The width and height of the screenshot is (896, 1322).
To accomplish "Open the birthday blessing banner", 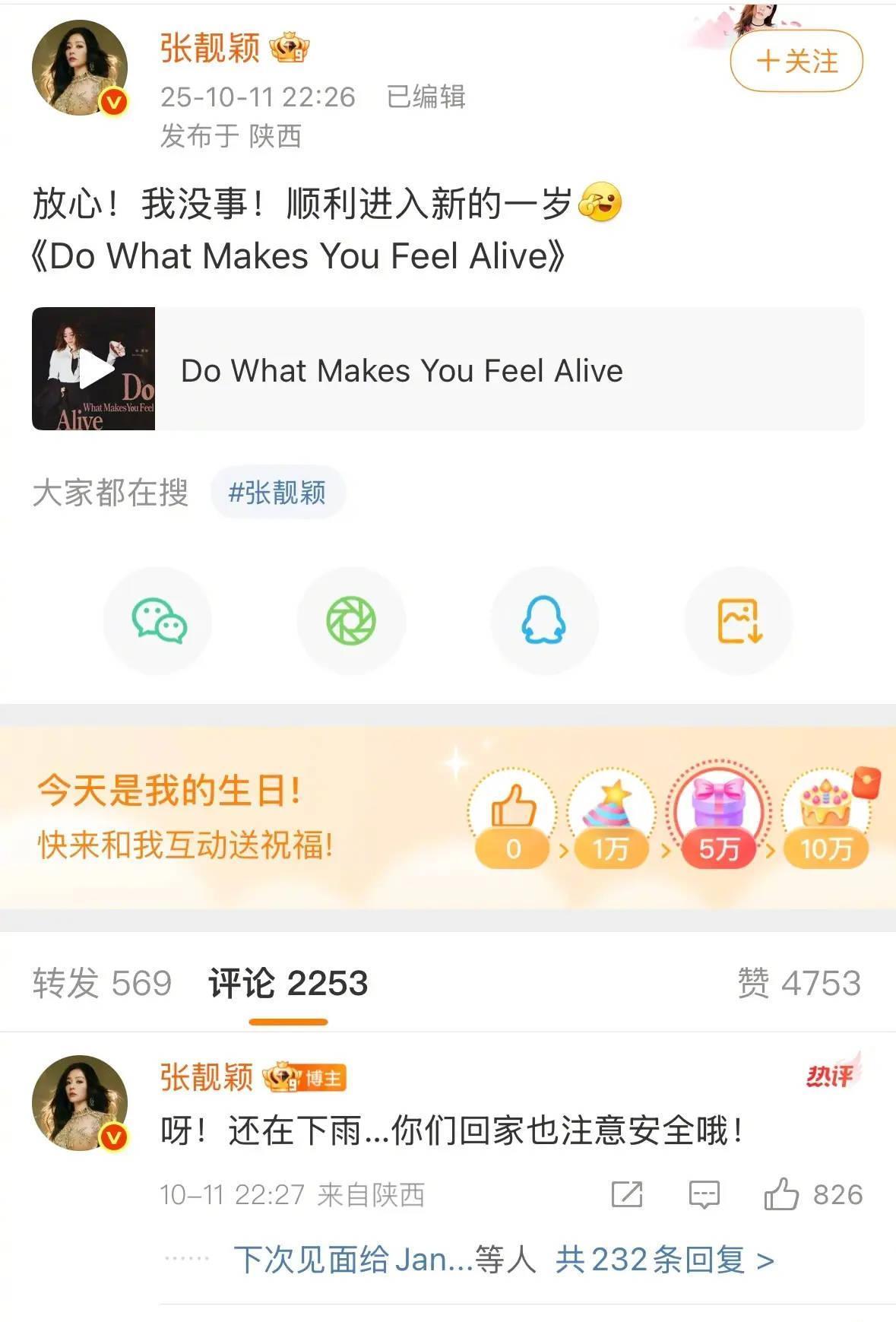I will tap(448, 818).
